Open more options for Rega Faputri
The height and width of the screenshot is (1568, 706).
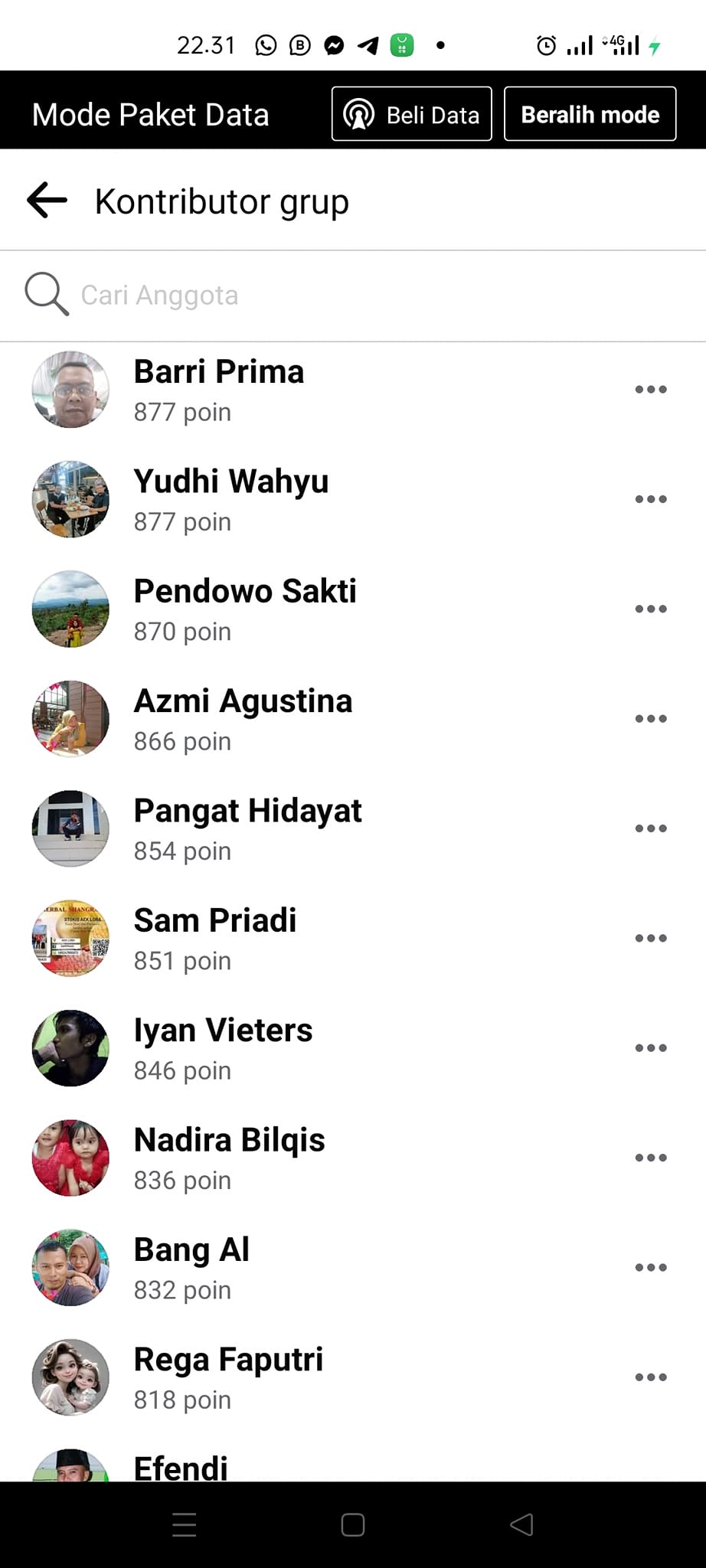[x=651, y=1377]
